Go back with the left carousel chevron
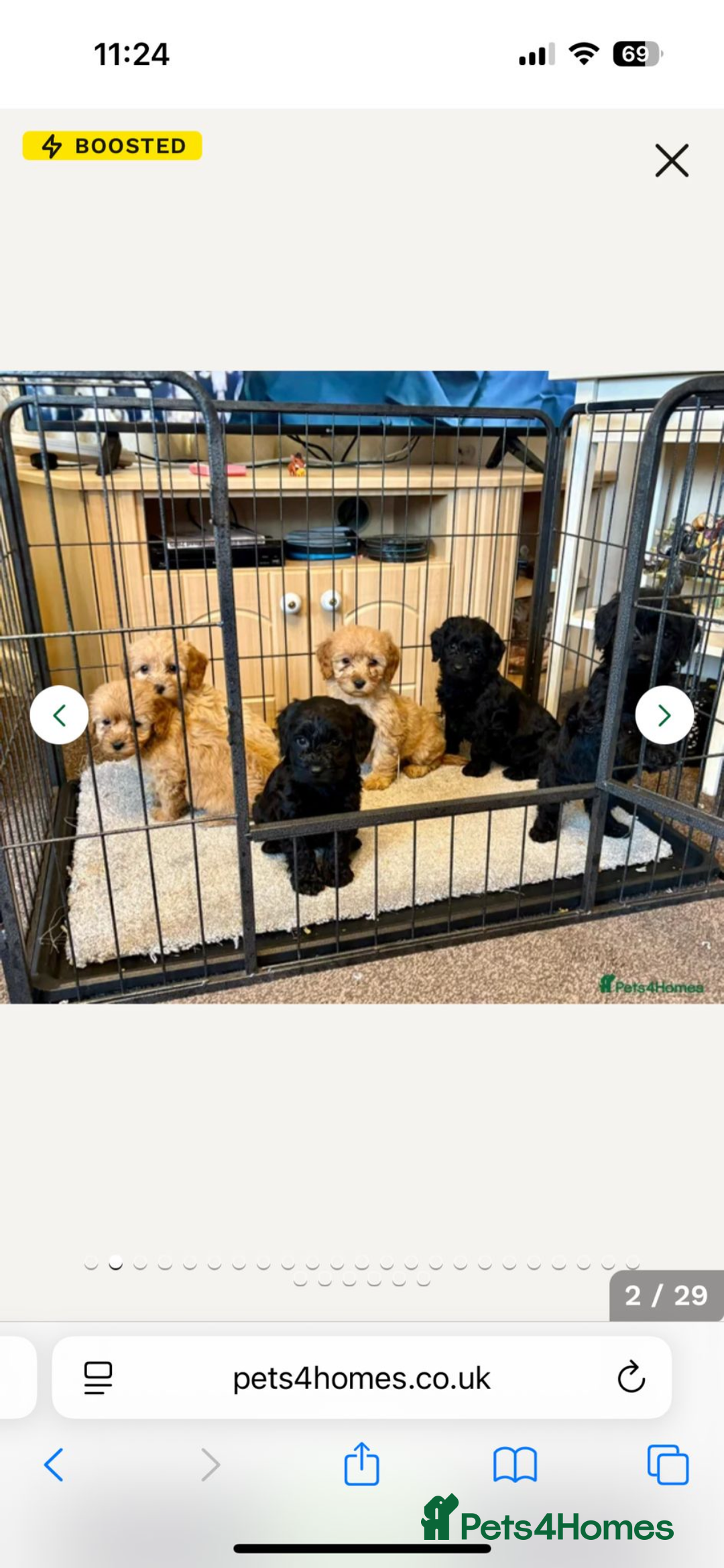Screen dimensions: 724x1568 coord(60,715)
